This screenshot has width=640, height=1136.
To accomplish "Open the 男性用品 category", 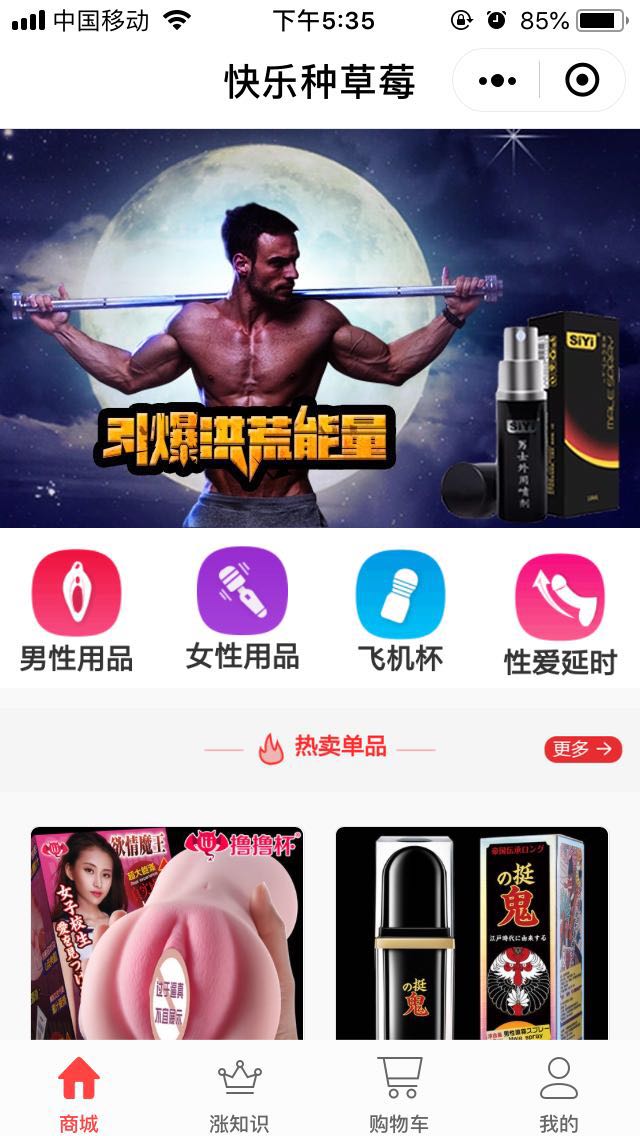I will click(x=76, y=611).
